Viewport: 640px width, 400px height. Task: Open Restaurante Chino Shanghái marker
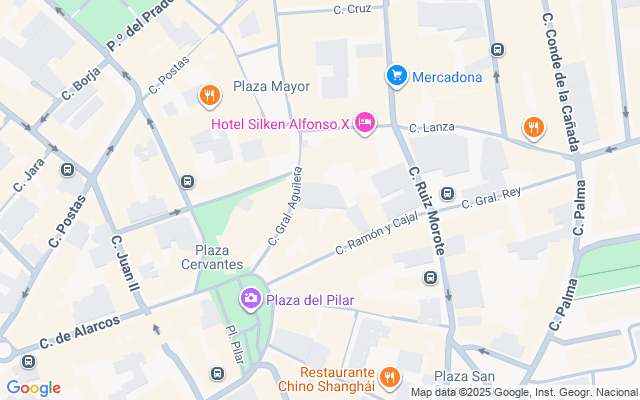tap(390, 379)
